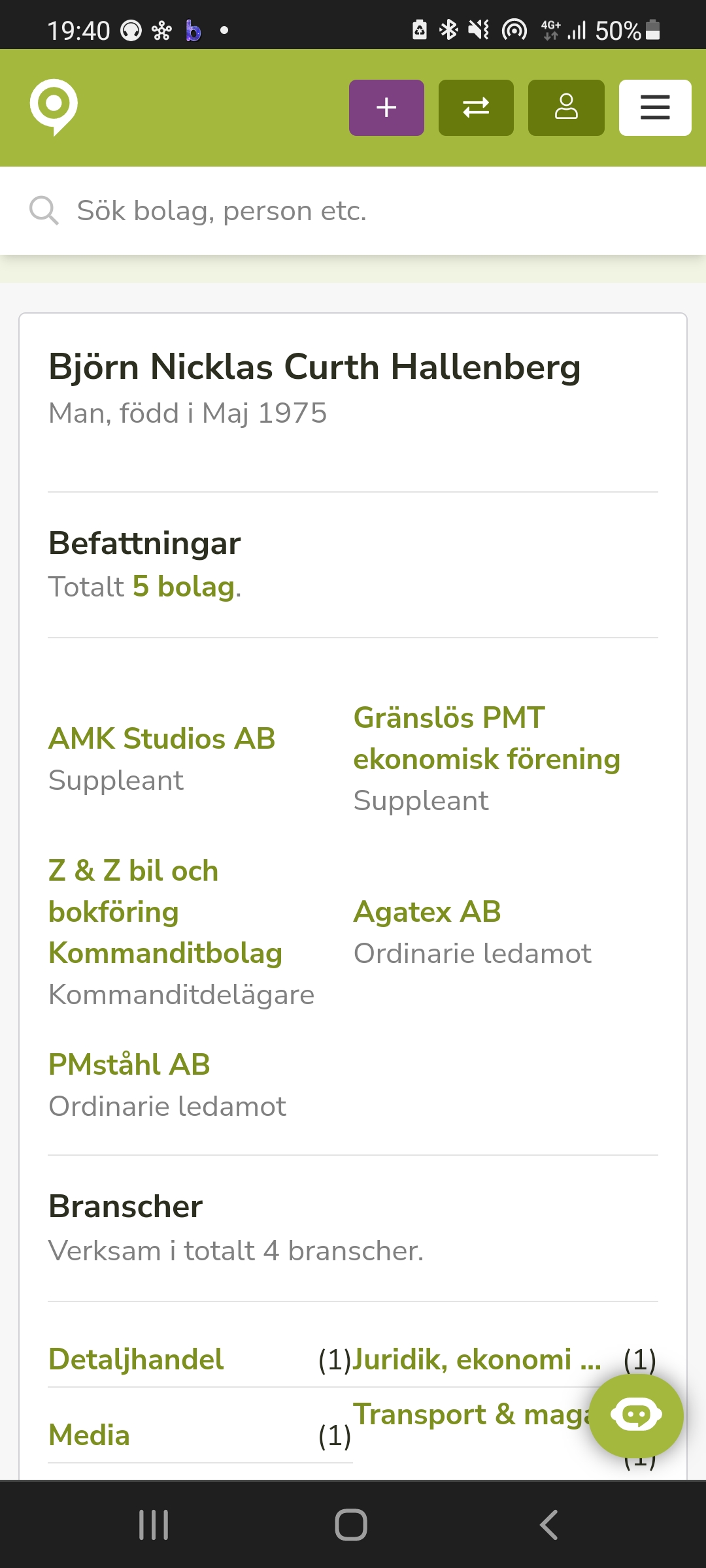Tap the site logo to go home

pos(54,107)
